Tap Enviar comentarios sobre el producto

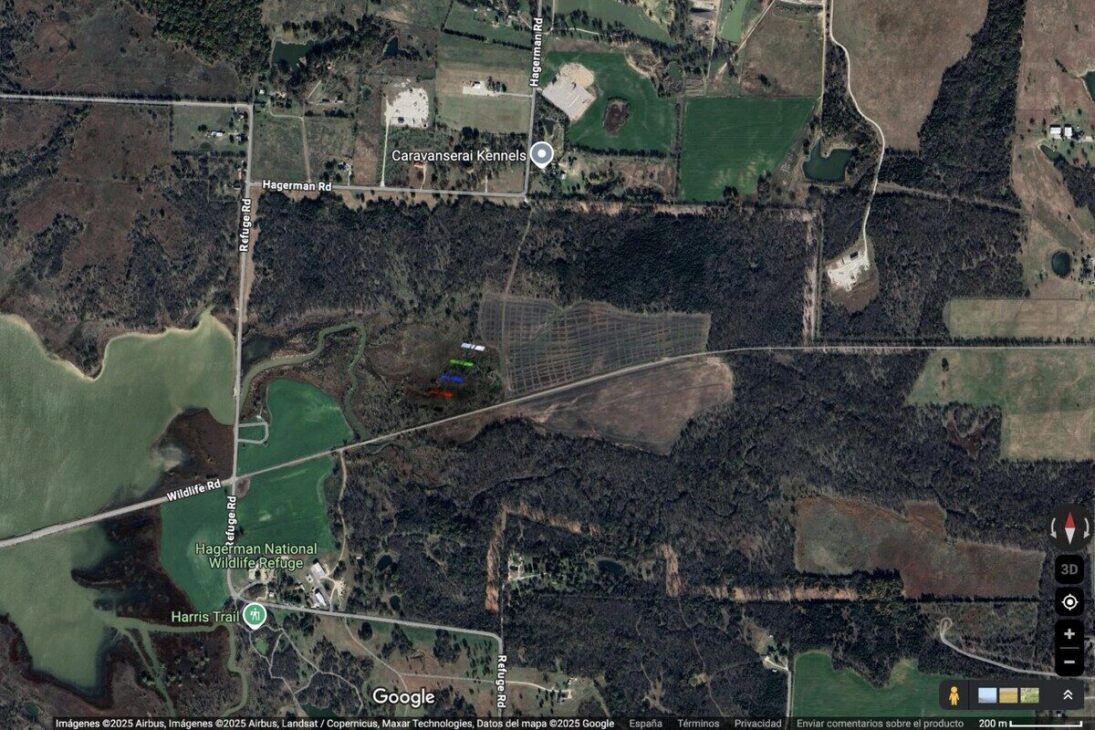click(879, 723)
